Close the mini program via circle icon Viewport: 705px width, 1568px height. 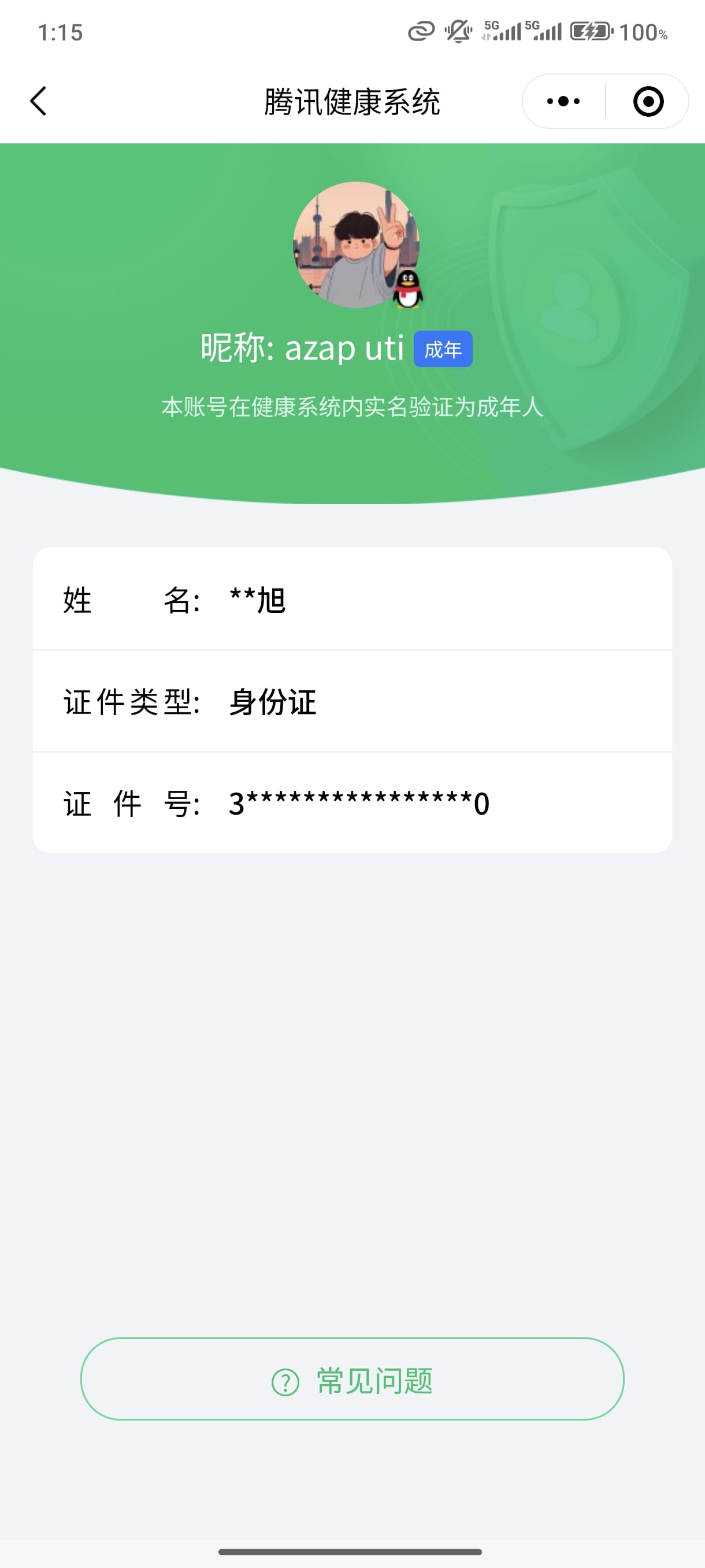(x=648, y=101)
